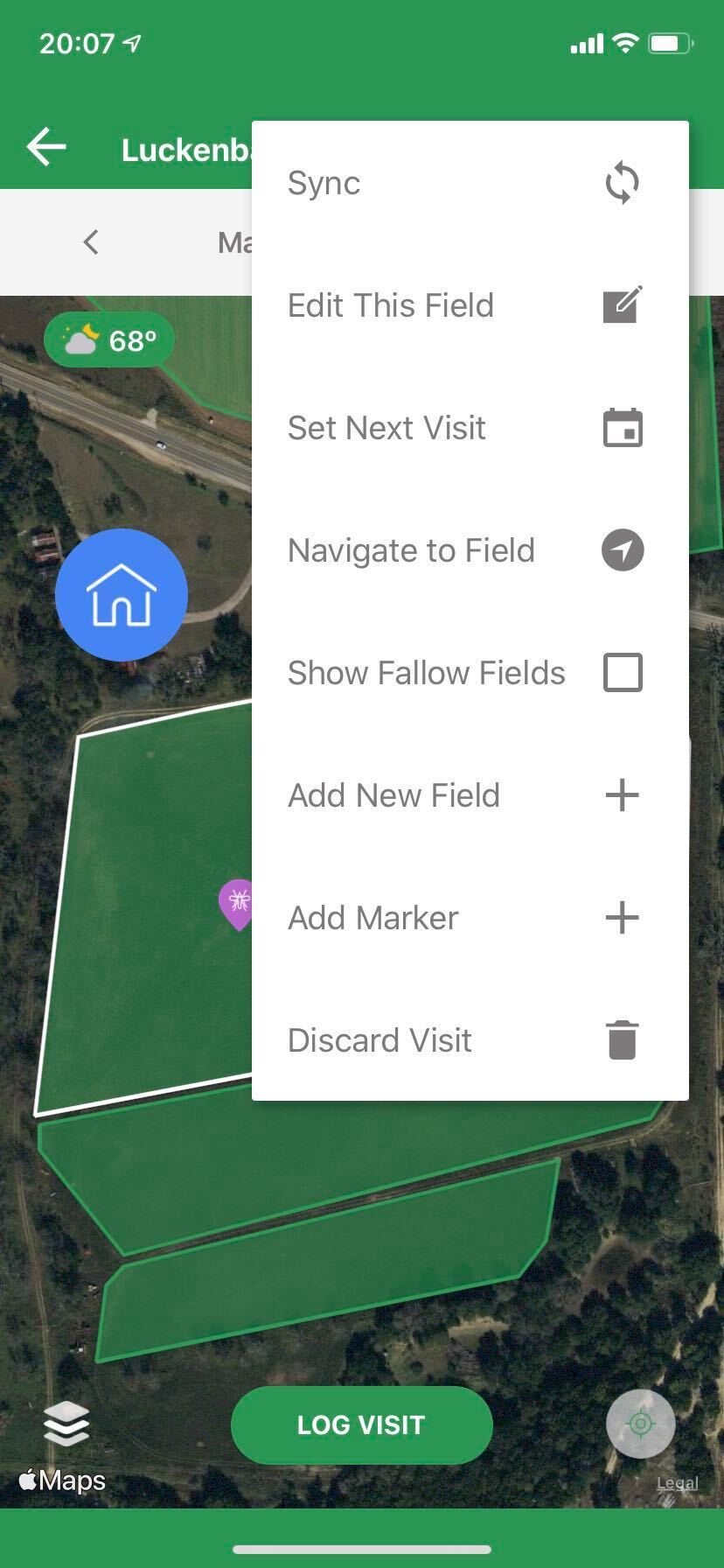
Task: Select Add New Field
Action: coord(470,795)
